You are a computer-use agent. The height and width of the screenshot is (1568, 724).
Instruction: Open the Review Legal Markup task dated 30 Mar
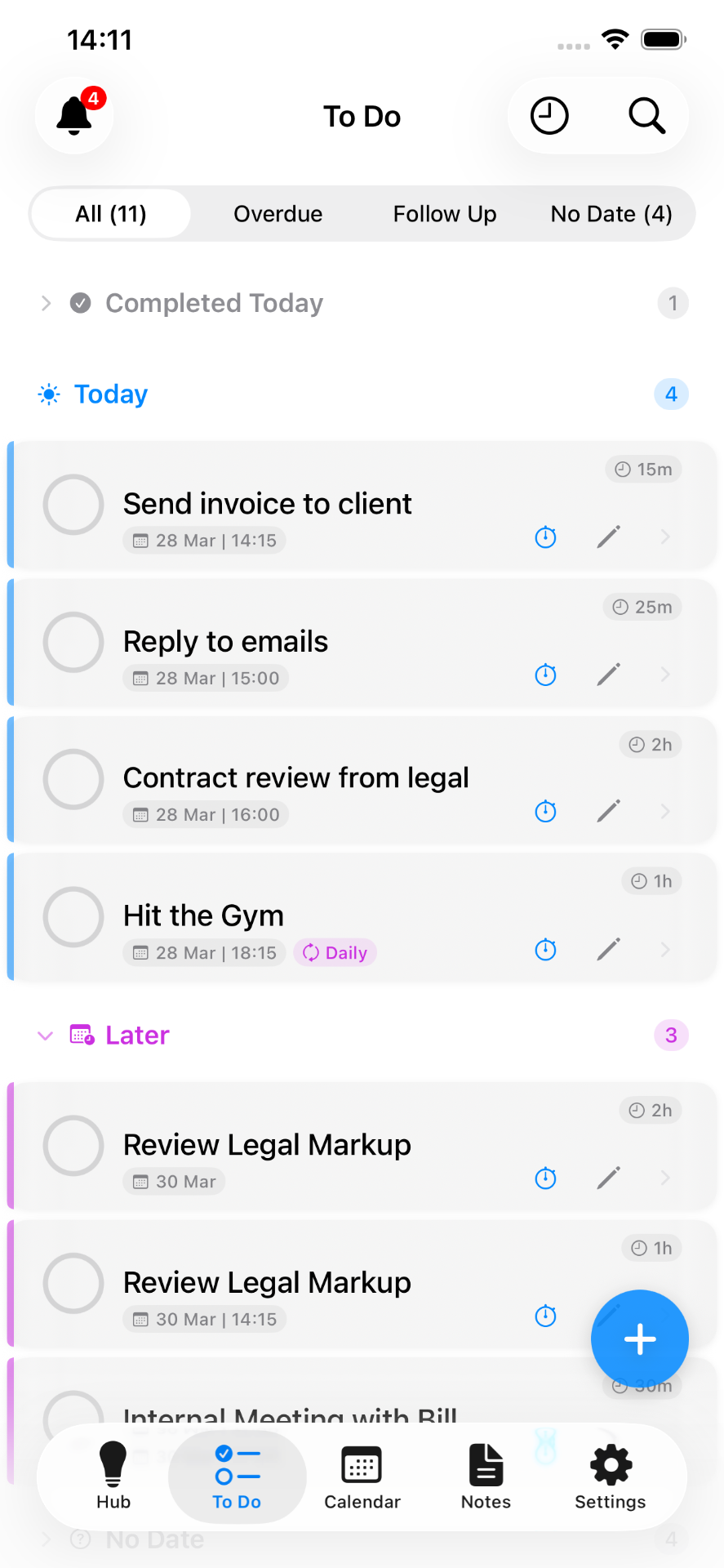pyautogui.click(x=267, y=1145)
